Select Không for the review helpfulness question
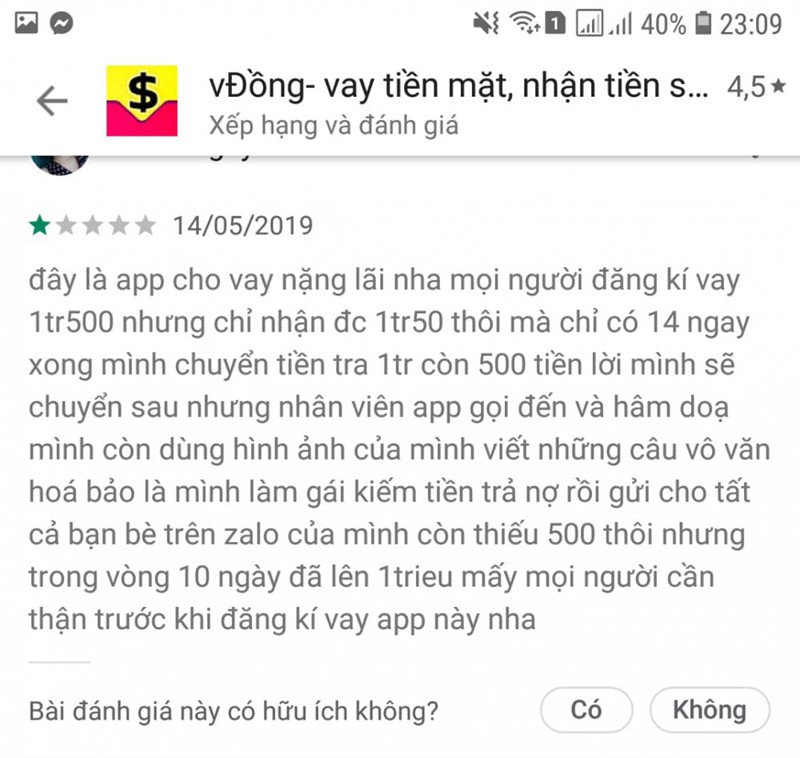 coord(709,711)
